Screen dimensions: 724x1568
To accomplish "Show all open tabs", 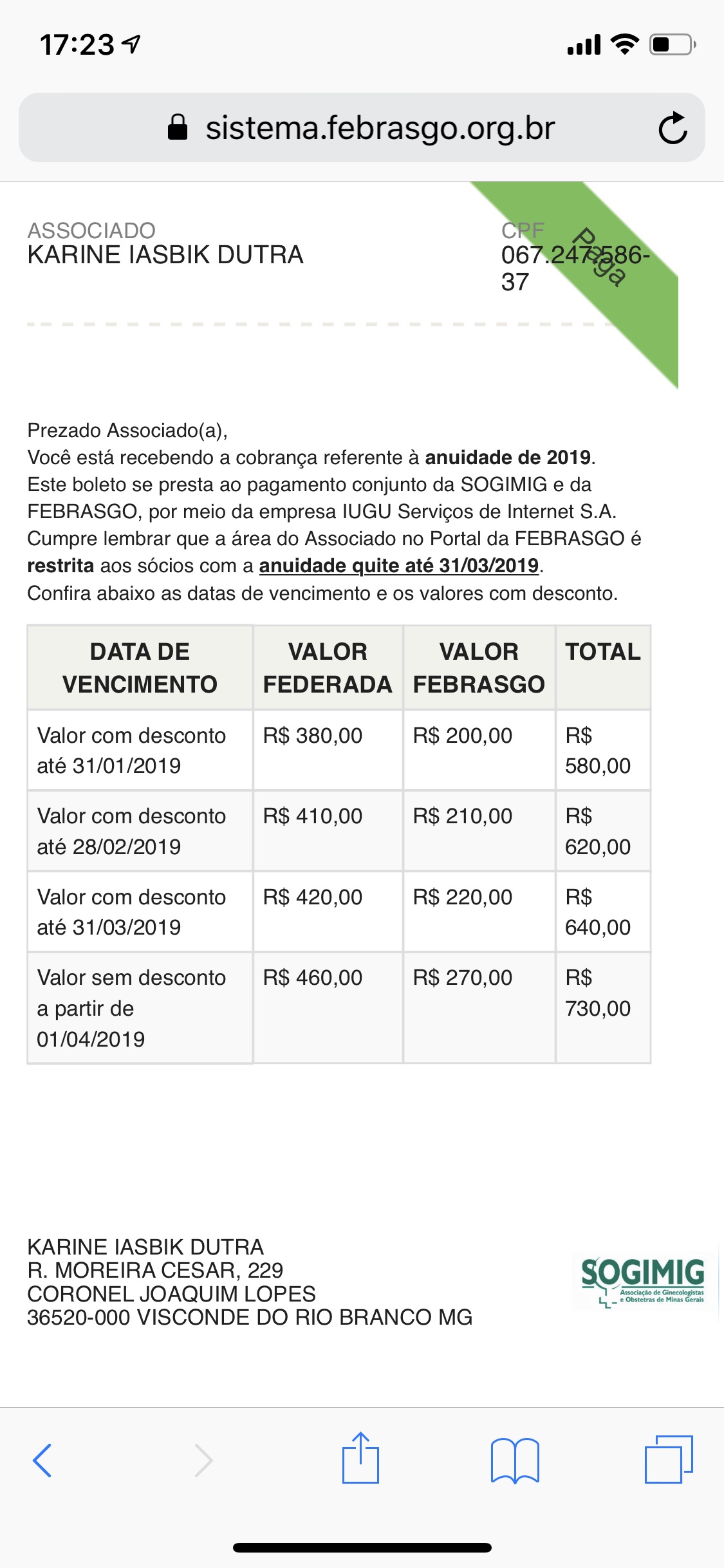I will click(x=669, y=1459).
